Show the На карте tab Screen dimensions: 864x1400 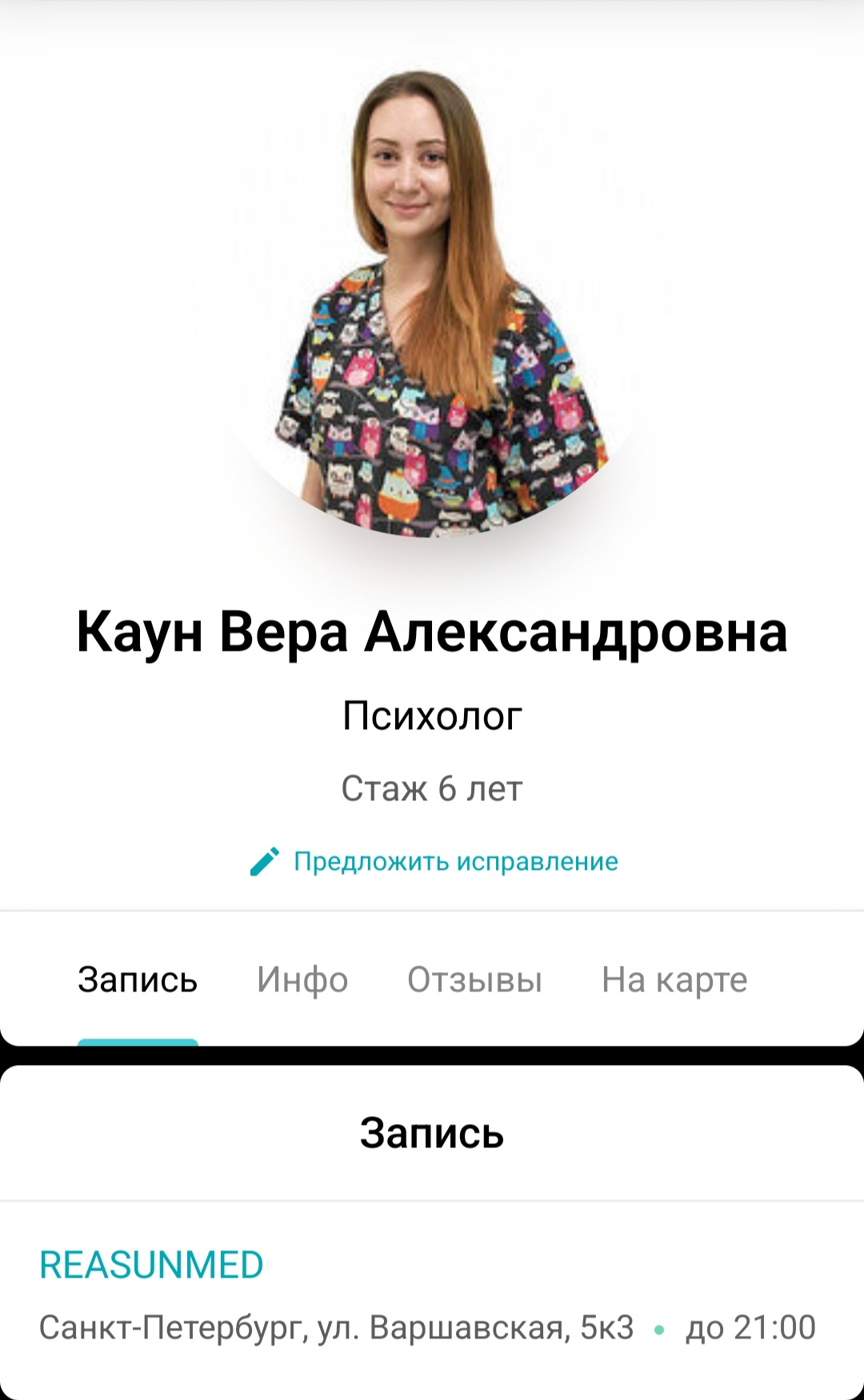(x=674, y=980)
